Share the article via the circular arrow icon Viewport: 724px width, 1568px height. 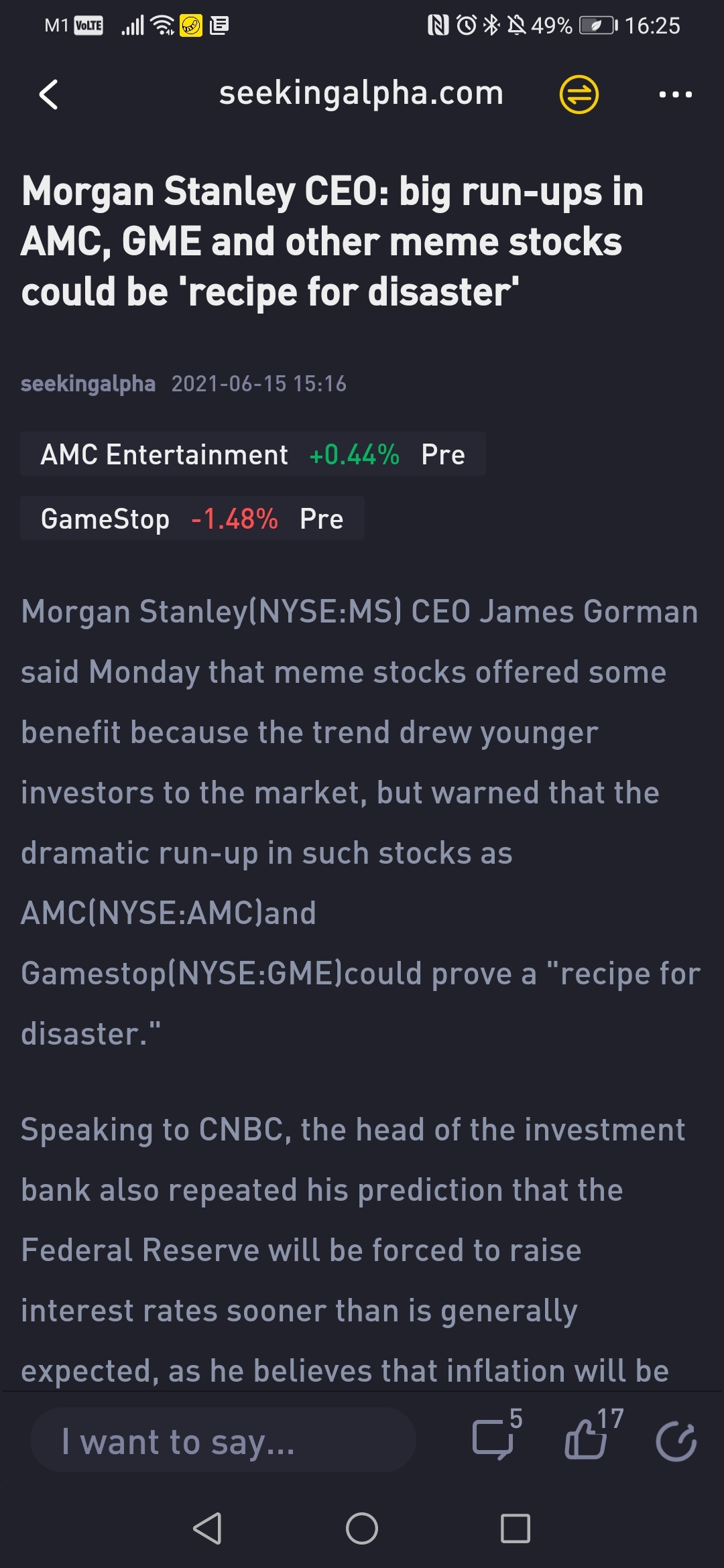point(676,1441)
